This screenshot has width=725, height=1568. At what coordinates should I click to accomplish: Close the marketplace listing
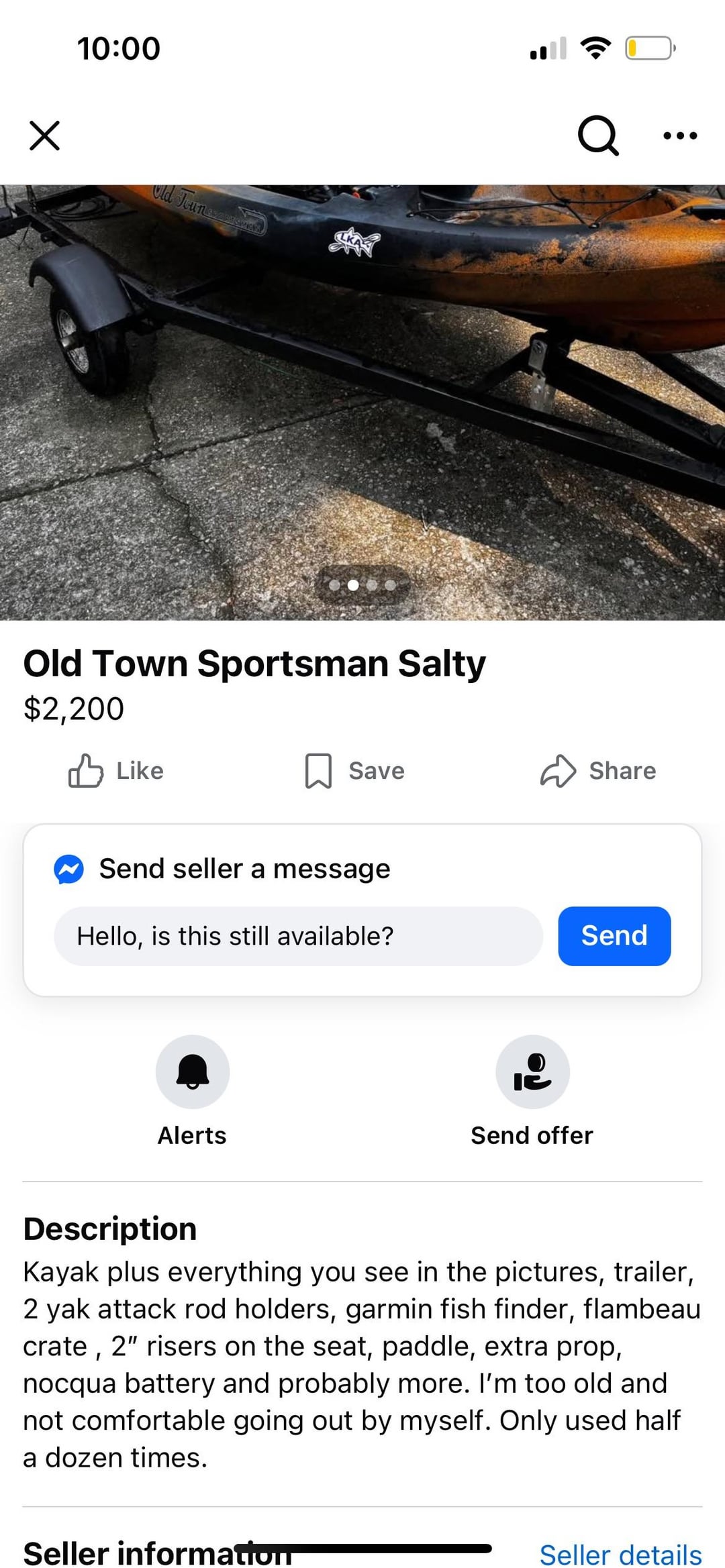(45, 136)
